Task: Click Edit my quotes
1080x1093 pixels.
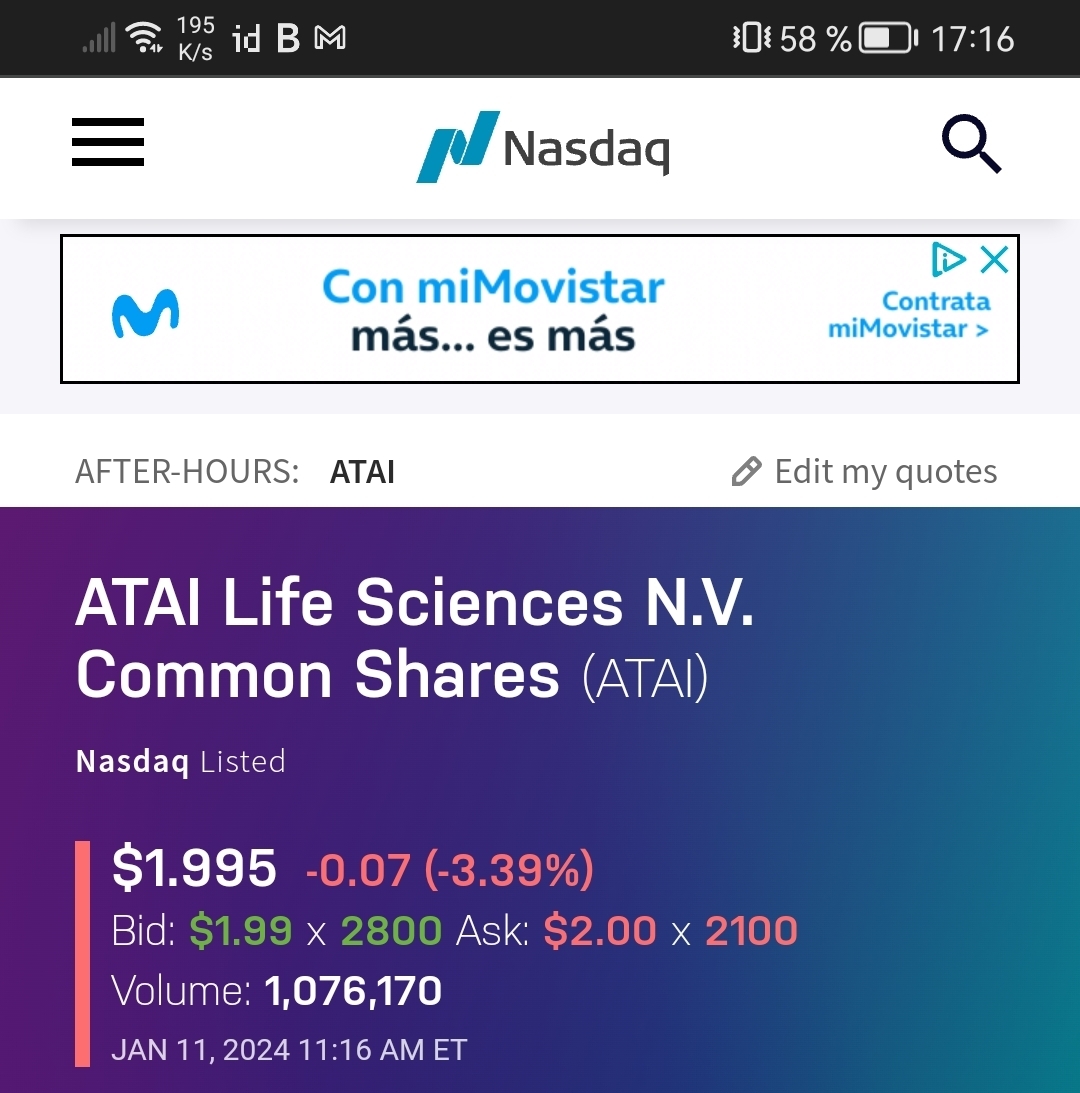Action: pos(886,470)
